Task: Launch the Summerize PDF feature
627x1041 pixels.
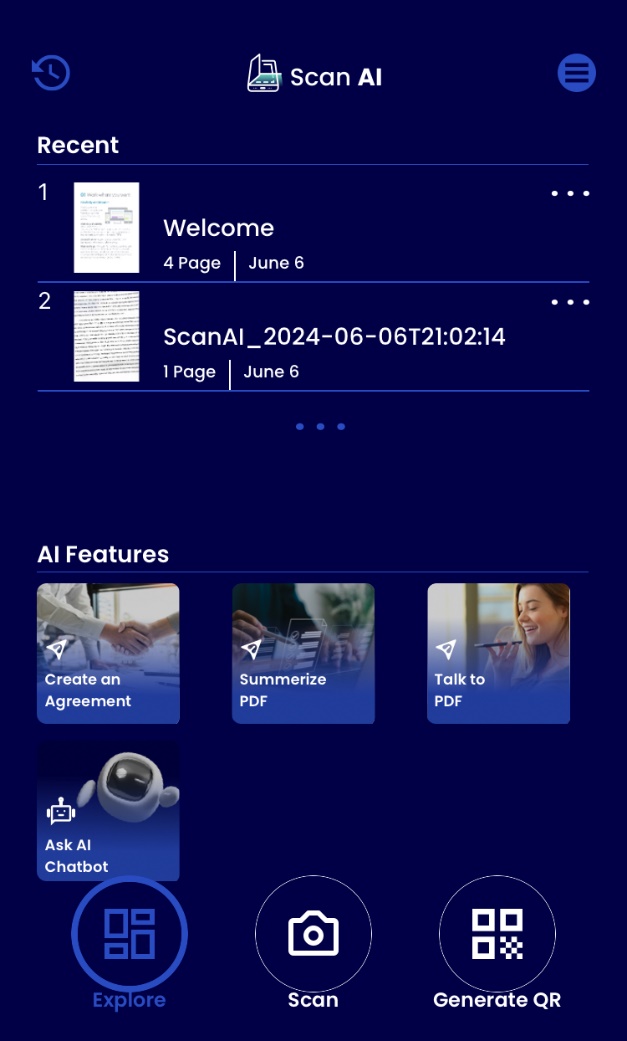Action: 303,653
